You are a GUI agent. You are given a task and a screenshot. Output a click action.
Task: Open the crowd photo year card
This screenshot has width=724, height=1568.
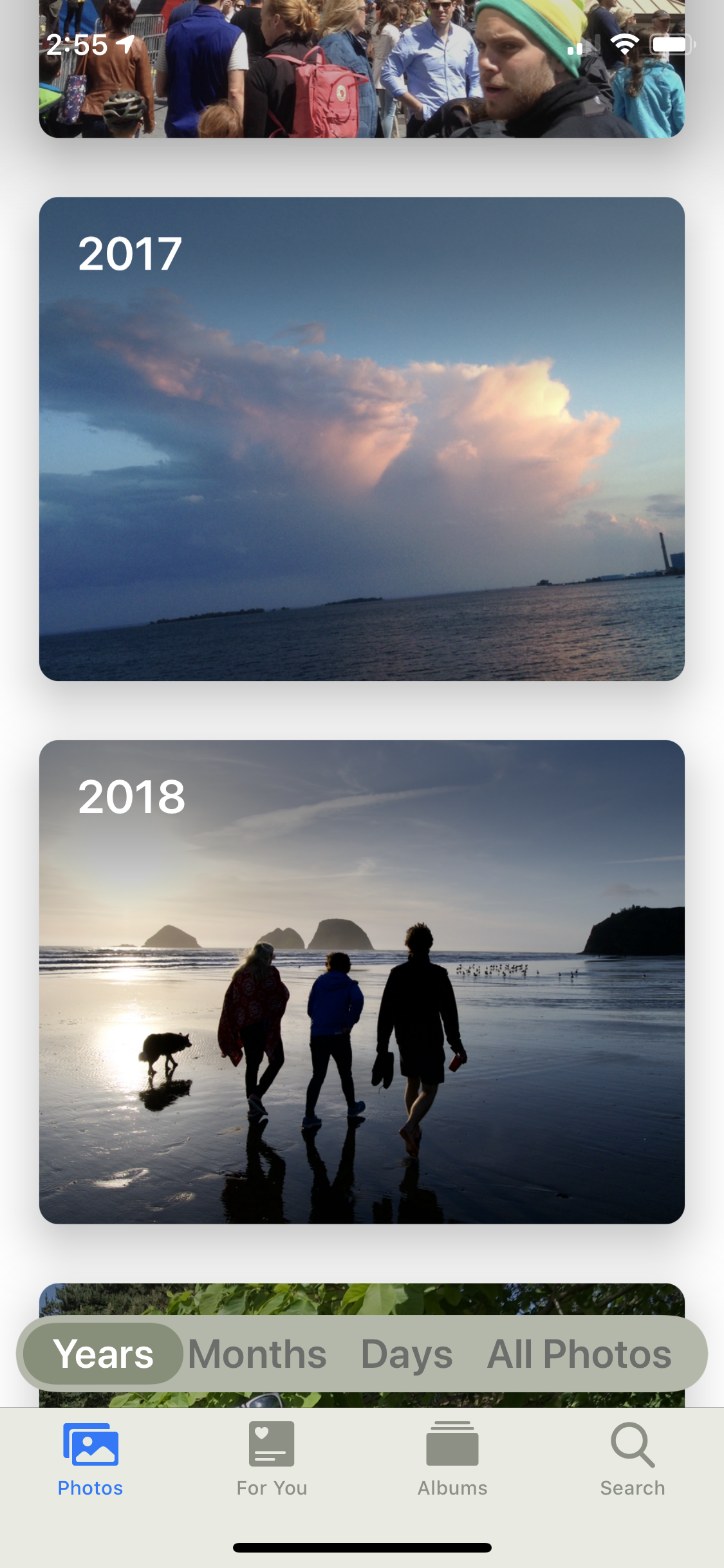pyautogui.click(x=362, y=69)
